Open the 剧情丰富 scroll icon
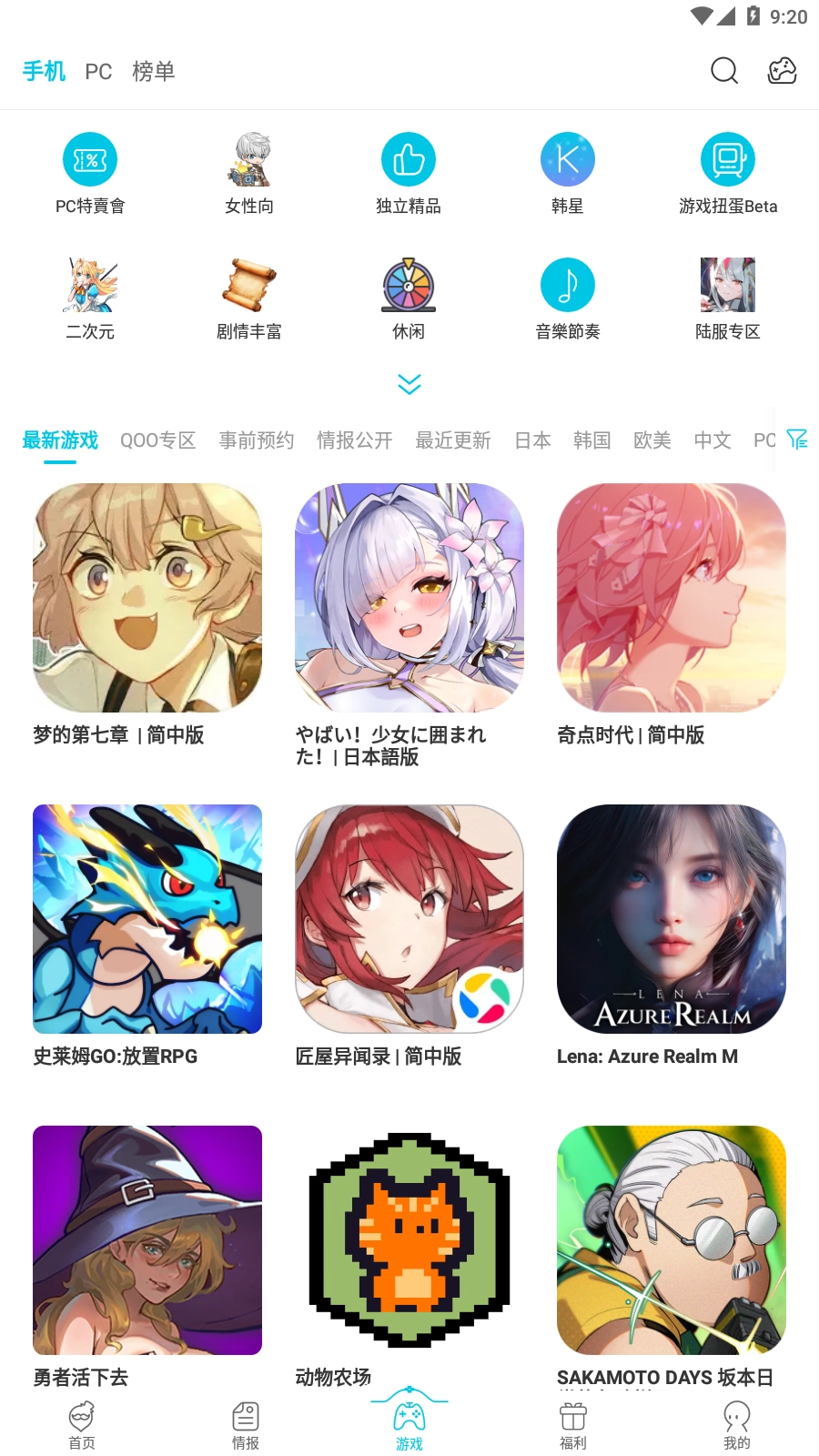Screen dimensions: 819x1456 click(x=249, y=285)
